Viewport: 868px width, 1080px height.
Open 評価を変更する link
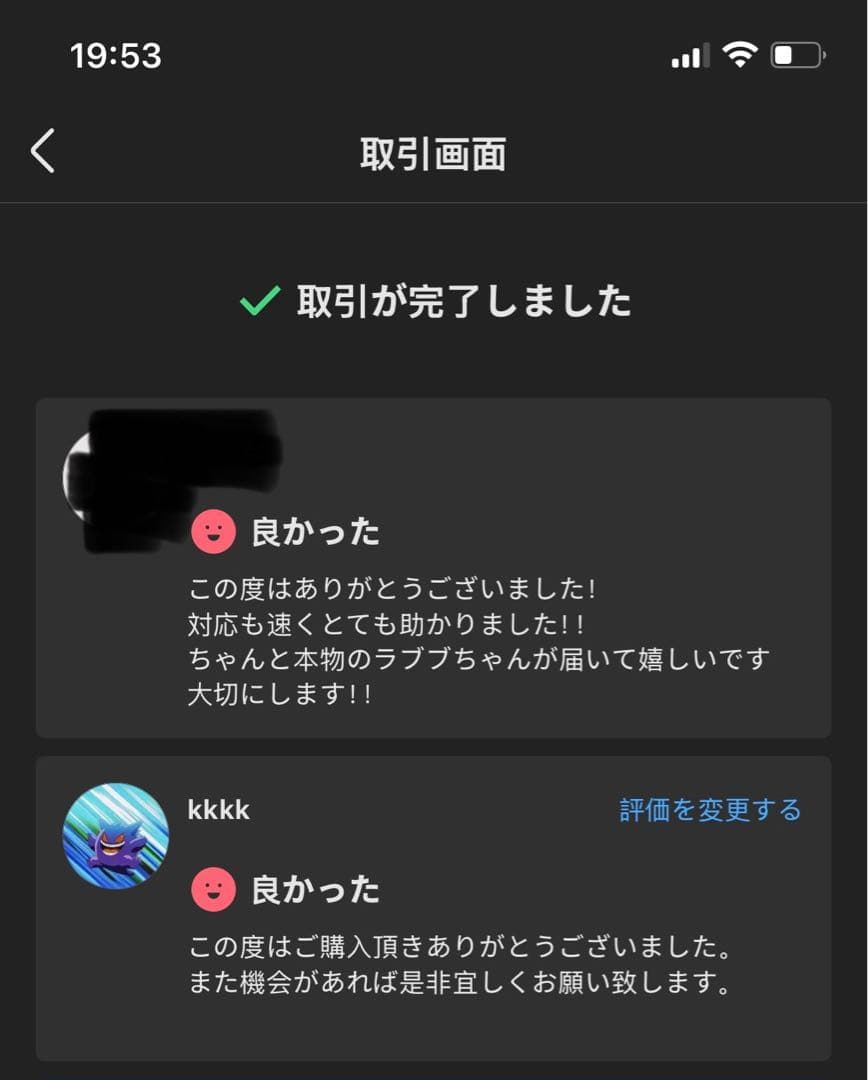[712, 812]
